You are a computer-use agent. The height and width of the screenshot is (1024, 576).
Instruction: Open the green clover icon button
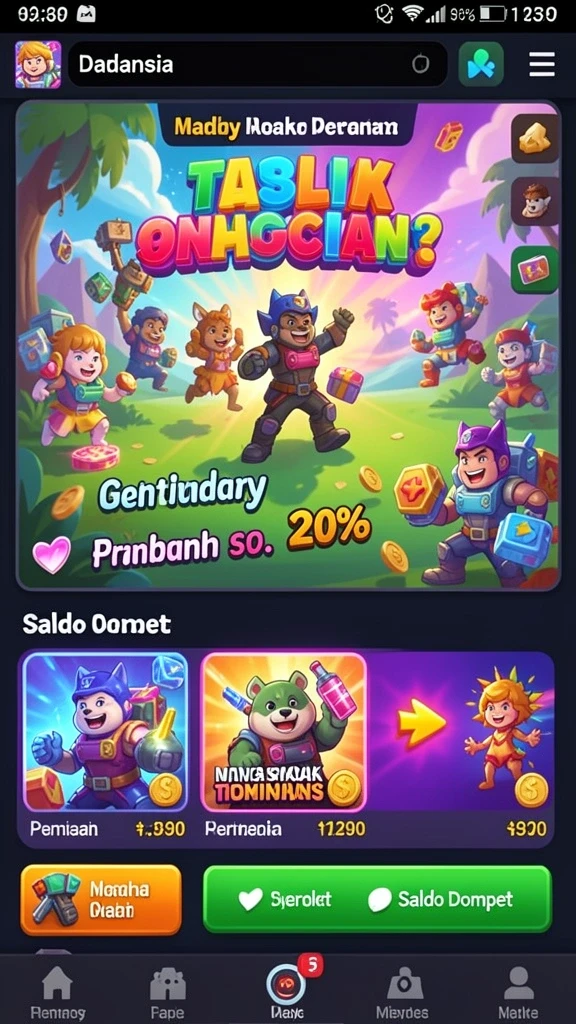coord(481,65)
